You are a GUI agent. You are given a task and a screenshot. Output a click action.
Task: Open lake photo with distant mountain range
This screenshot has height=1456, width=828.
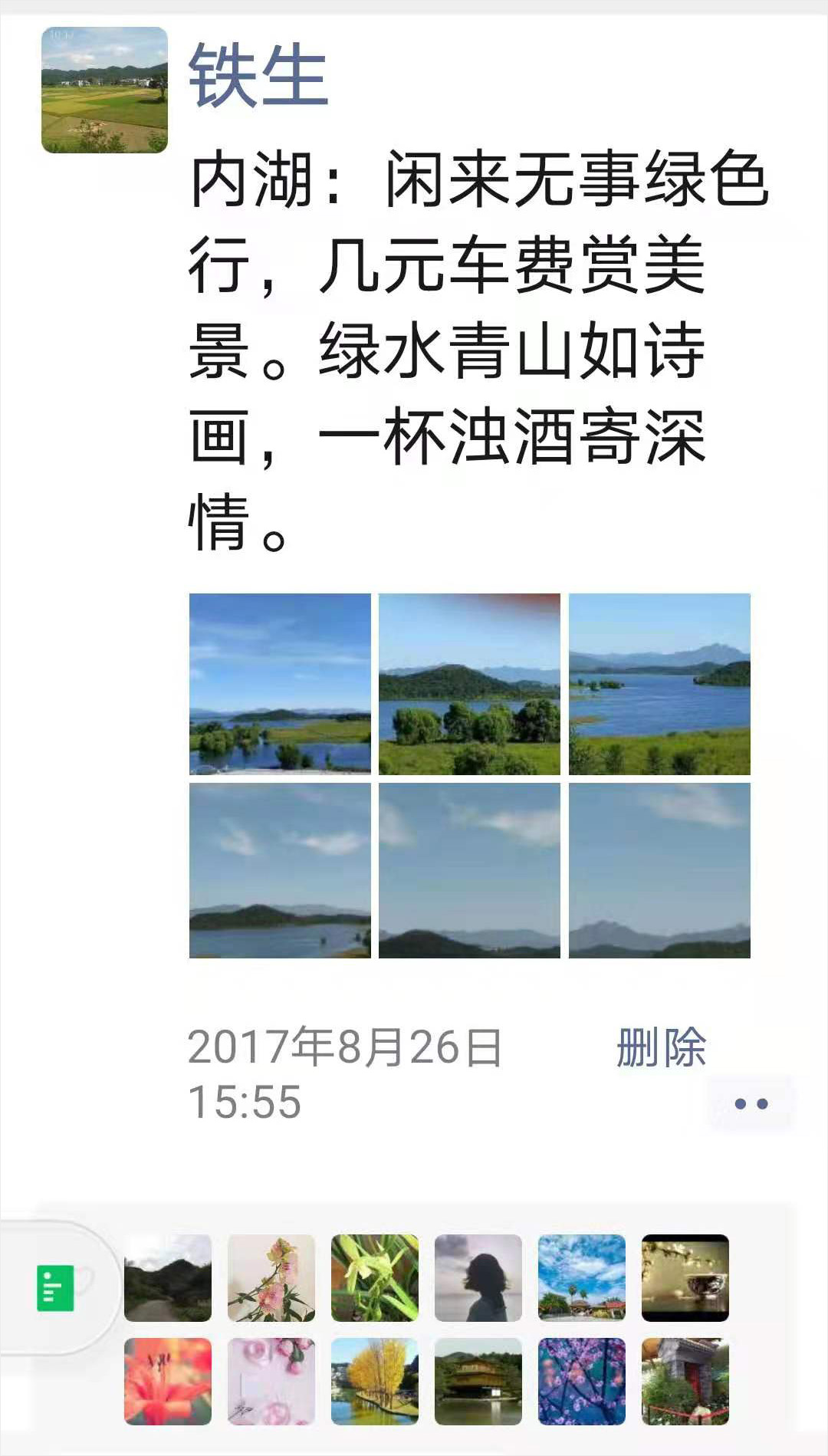(659, 684)
